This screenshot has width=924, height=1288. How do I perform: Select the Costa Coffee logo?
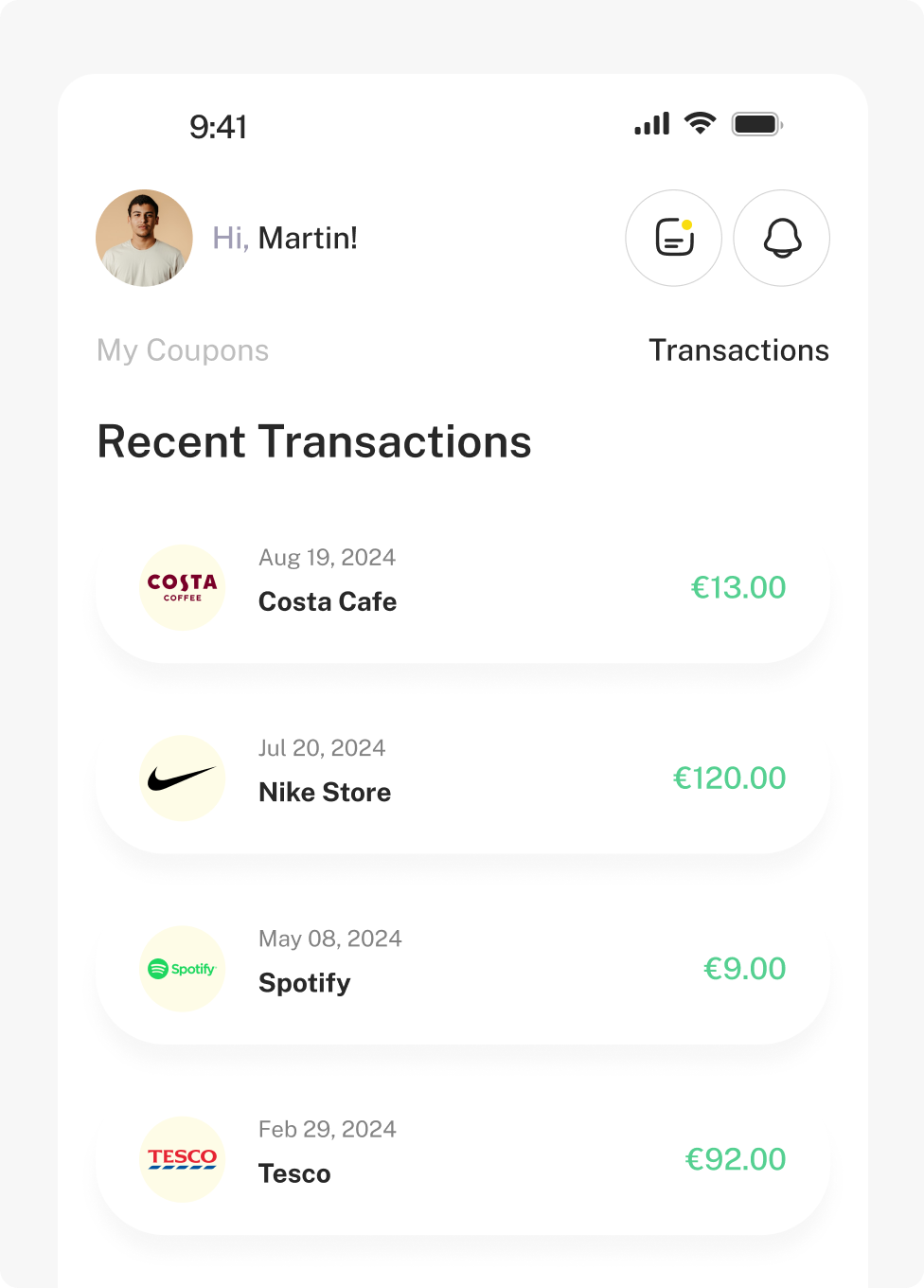(182, 587)
